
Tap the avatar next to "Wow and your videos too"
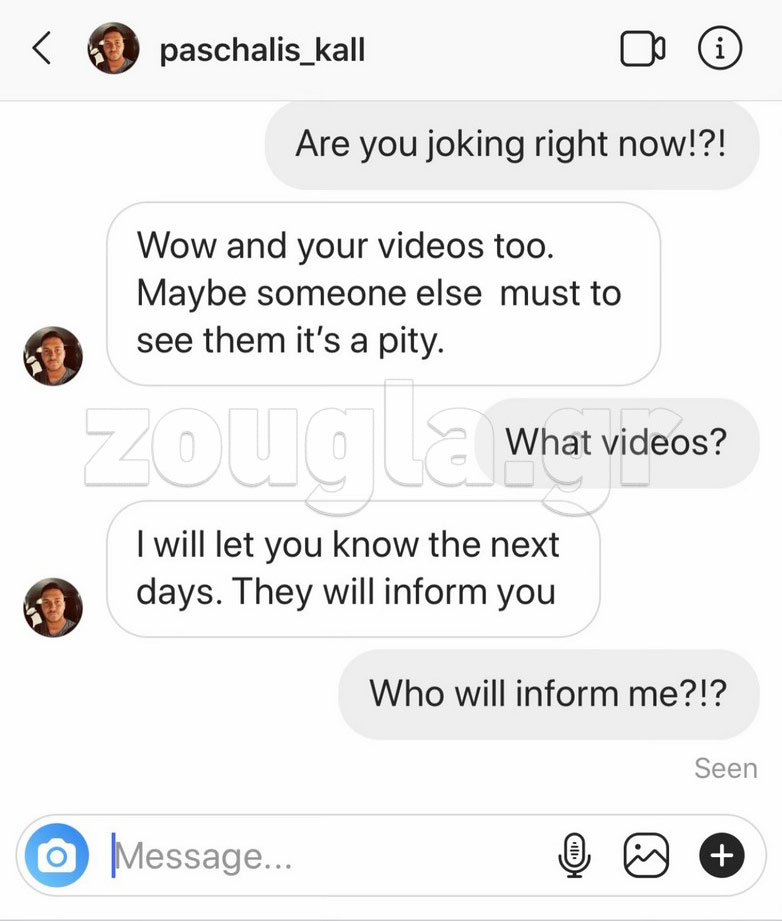[x=53, y=356]
